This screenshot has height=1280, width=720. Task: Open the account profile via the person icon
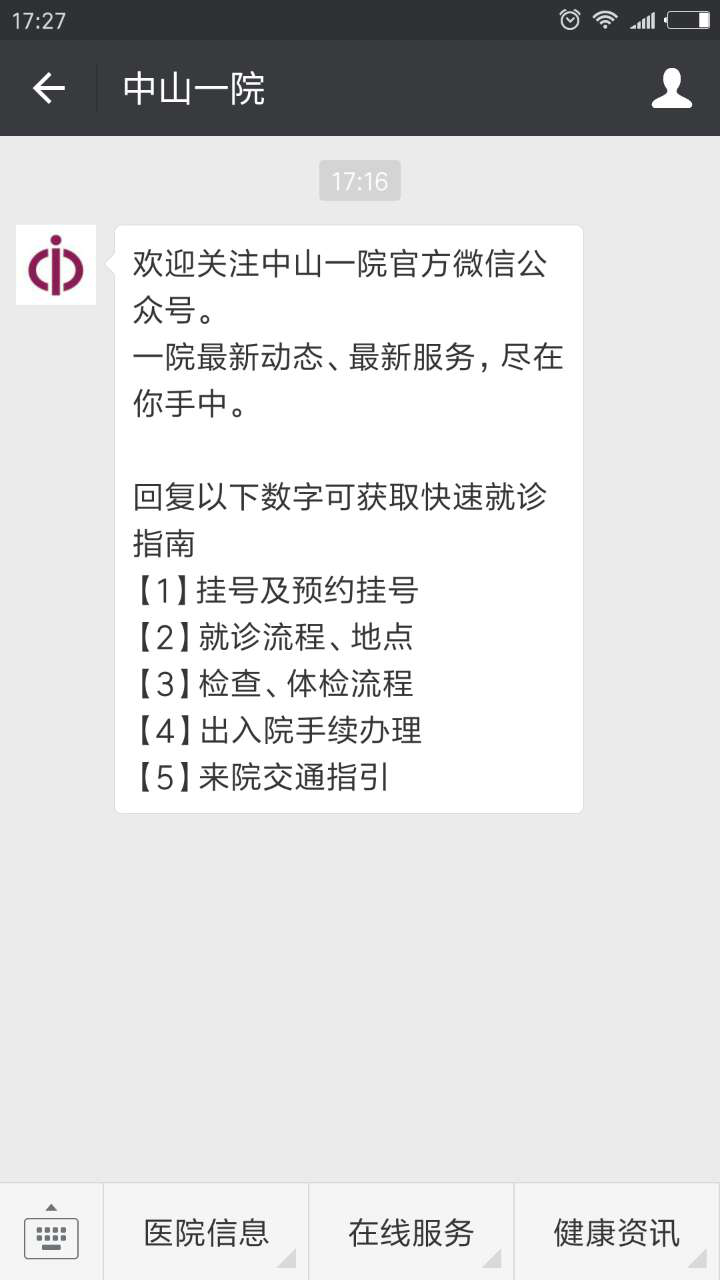tap(671, 88)
